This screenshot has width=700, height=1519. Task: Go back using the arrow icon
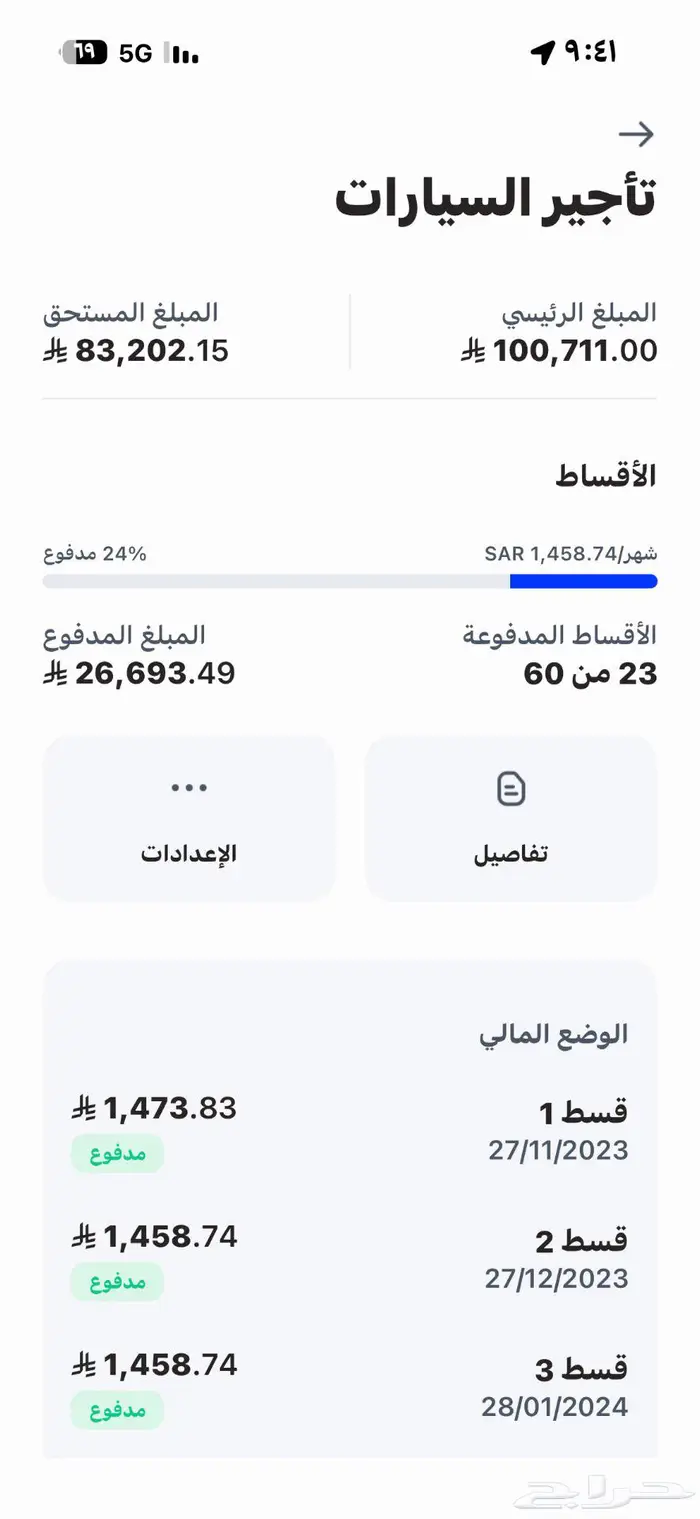[x=636, y=134]
